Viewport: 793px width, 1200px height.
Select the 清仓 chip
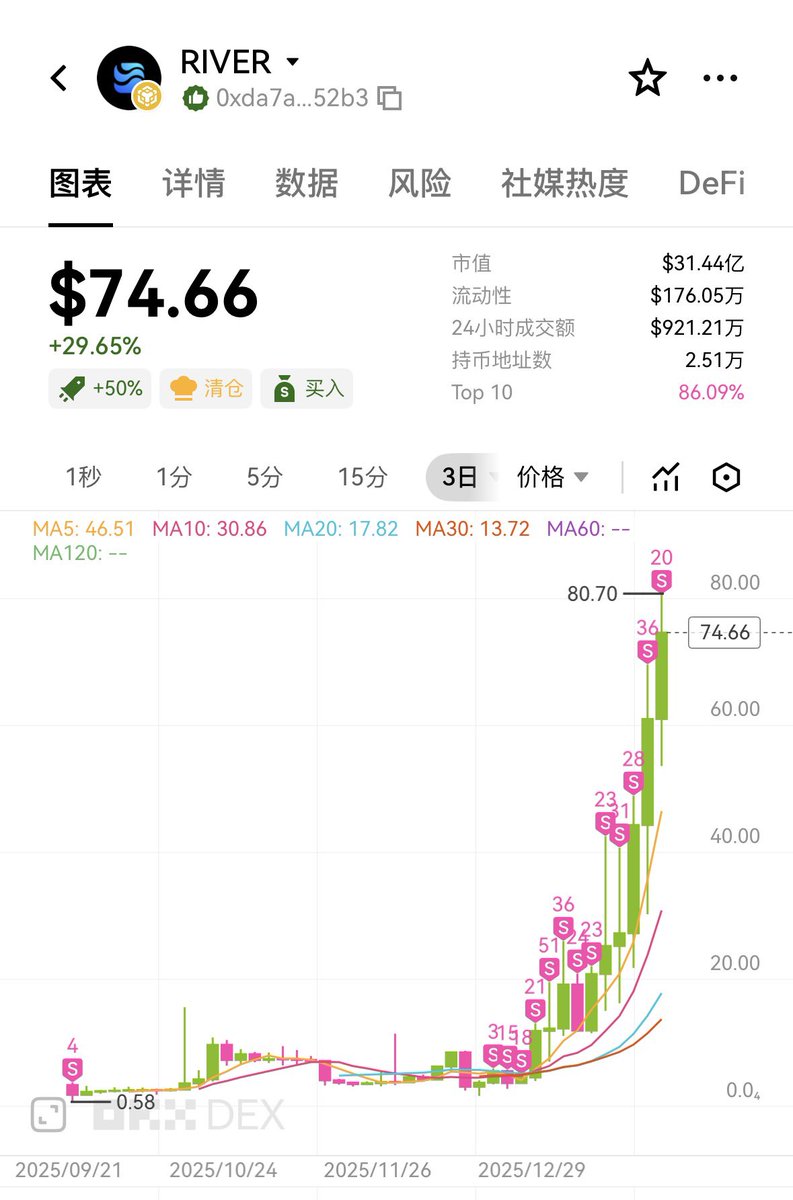pos(206,388)
